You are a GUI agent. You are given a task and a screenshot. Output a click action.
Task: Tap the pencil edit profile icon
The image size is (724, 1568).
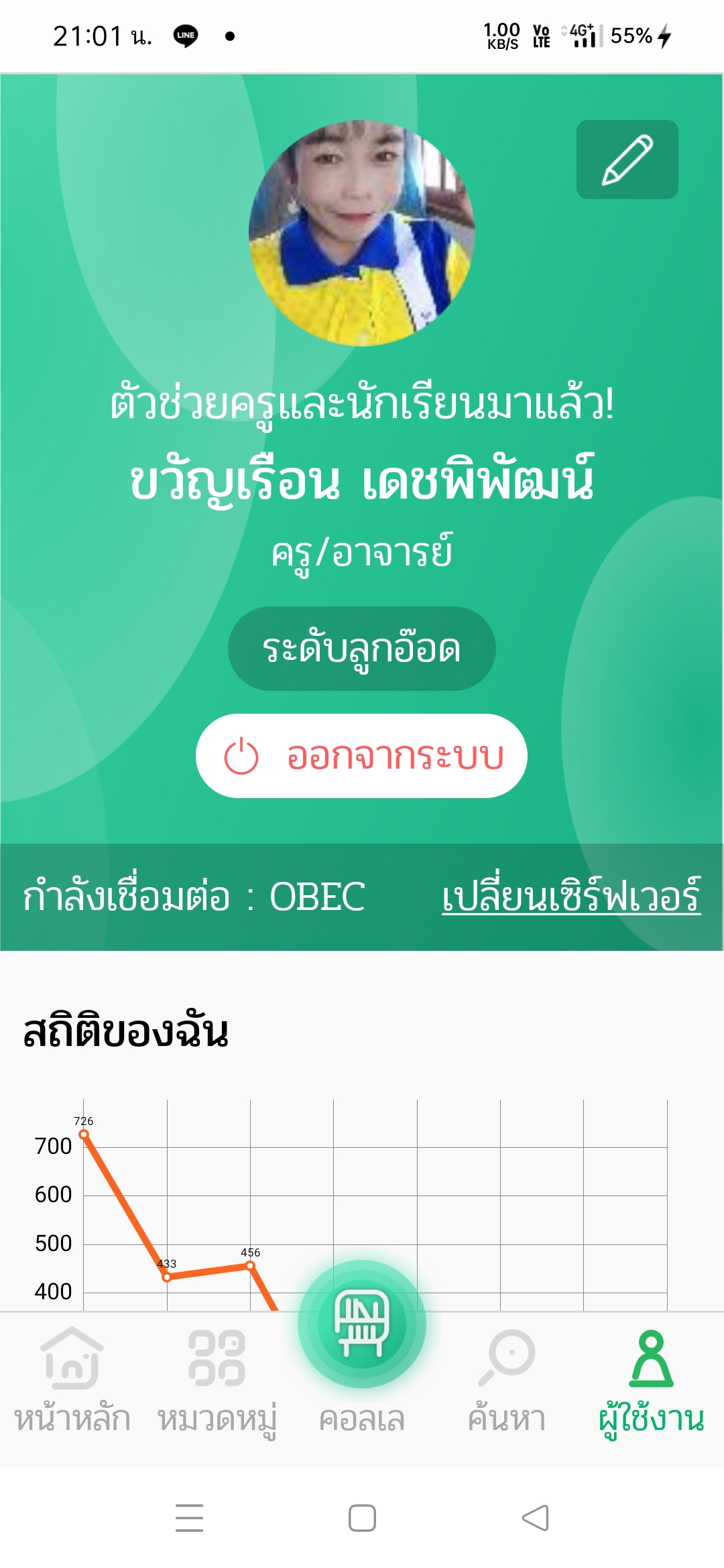pos(627,159)
